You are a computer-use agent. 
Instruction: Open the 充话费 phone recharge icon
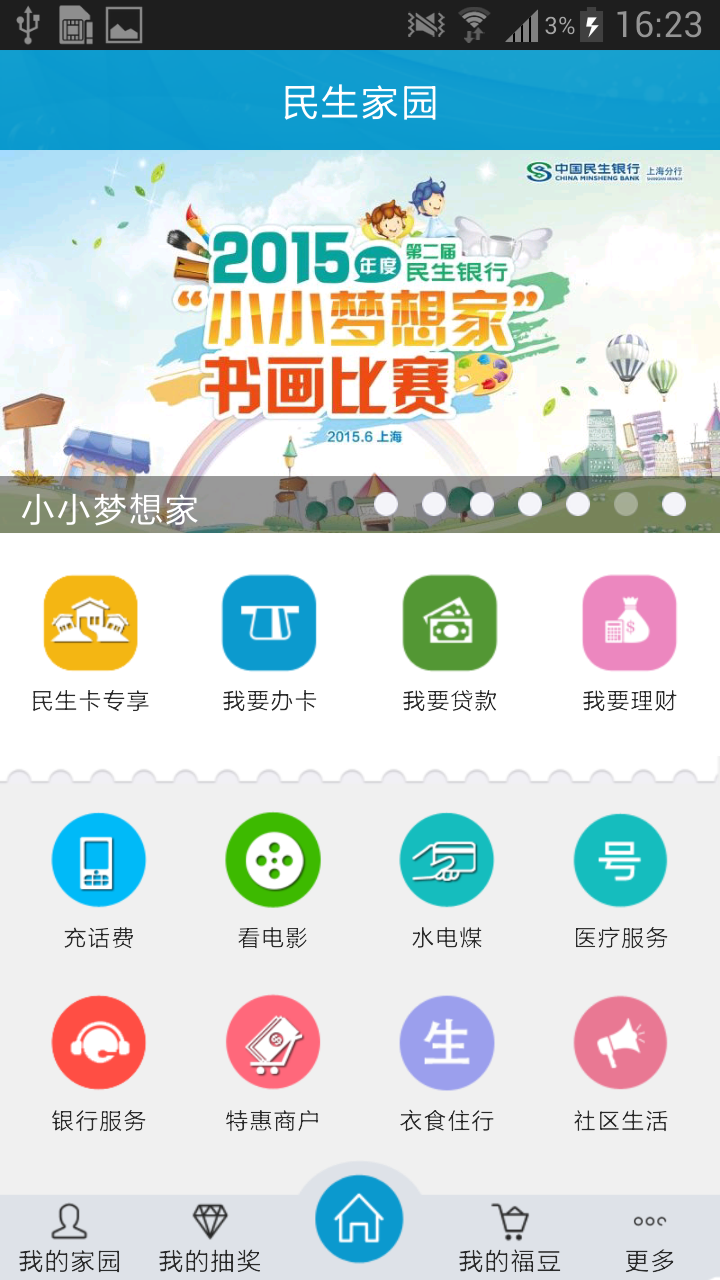[x=98, y=860]
